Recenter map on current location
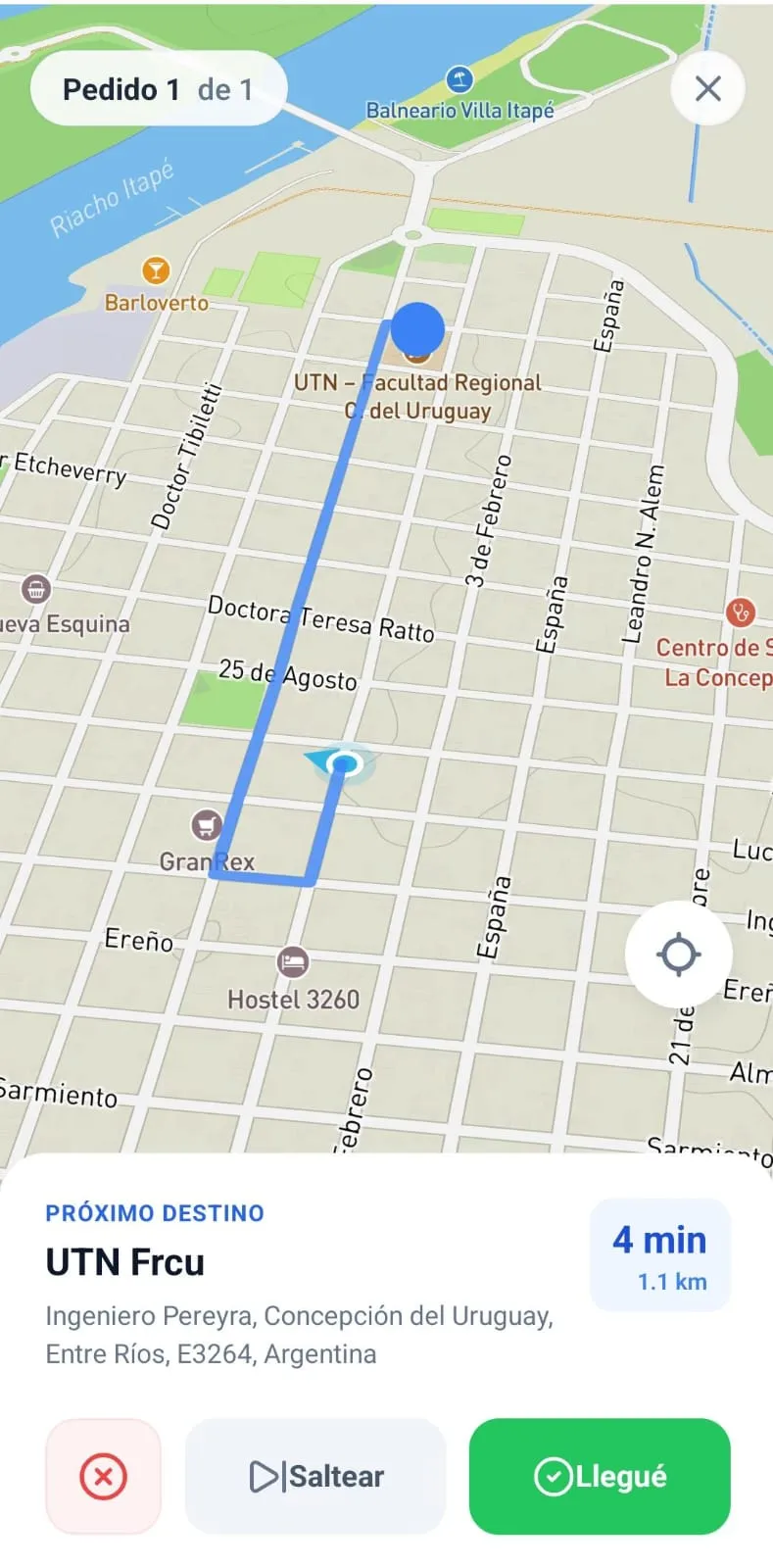The image size is (773, 1568). point(678,954)
